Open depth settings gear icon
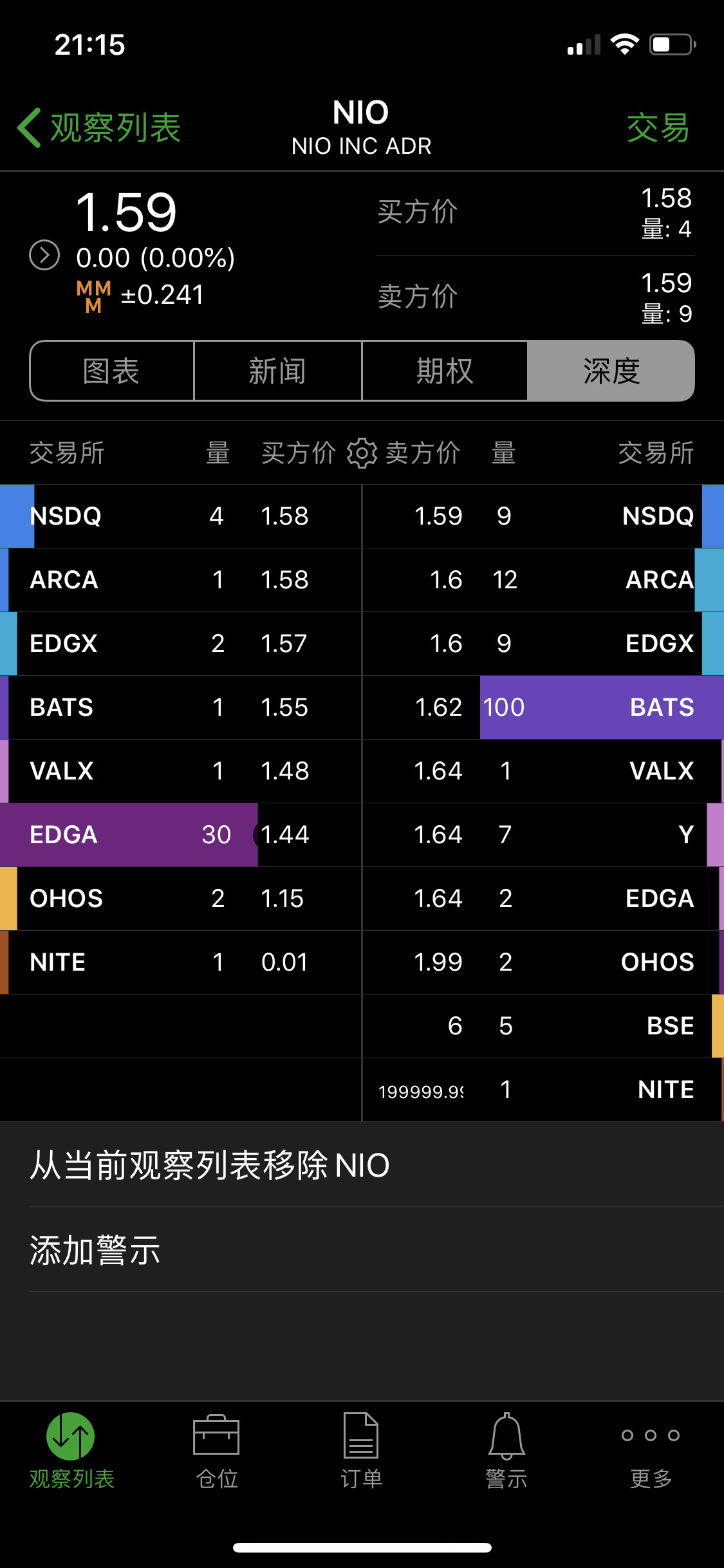The width and height of the screenshot is (724, 1568). [362, 453]
